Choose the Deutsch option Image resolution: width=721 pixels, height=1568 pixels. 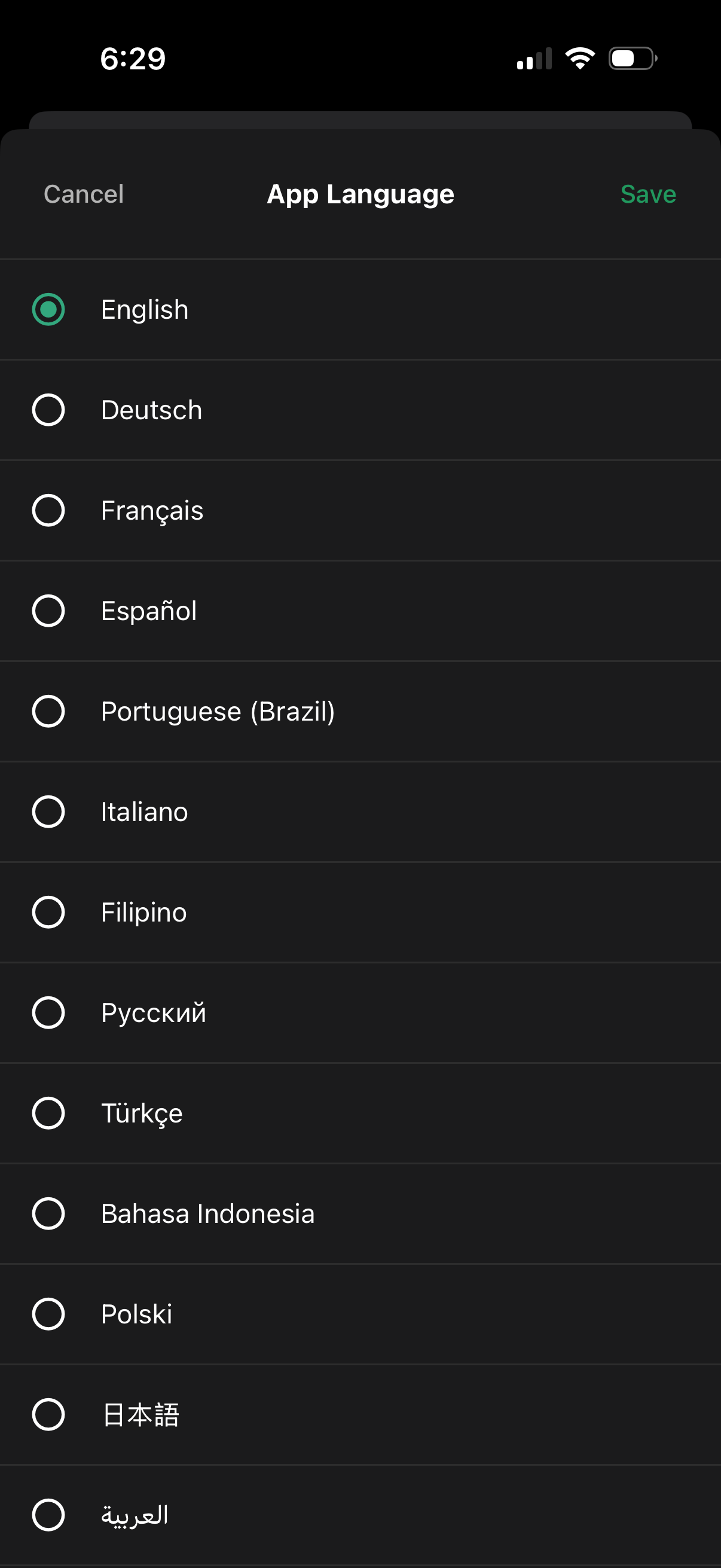click(48, 410)
